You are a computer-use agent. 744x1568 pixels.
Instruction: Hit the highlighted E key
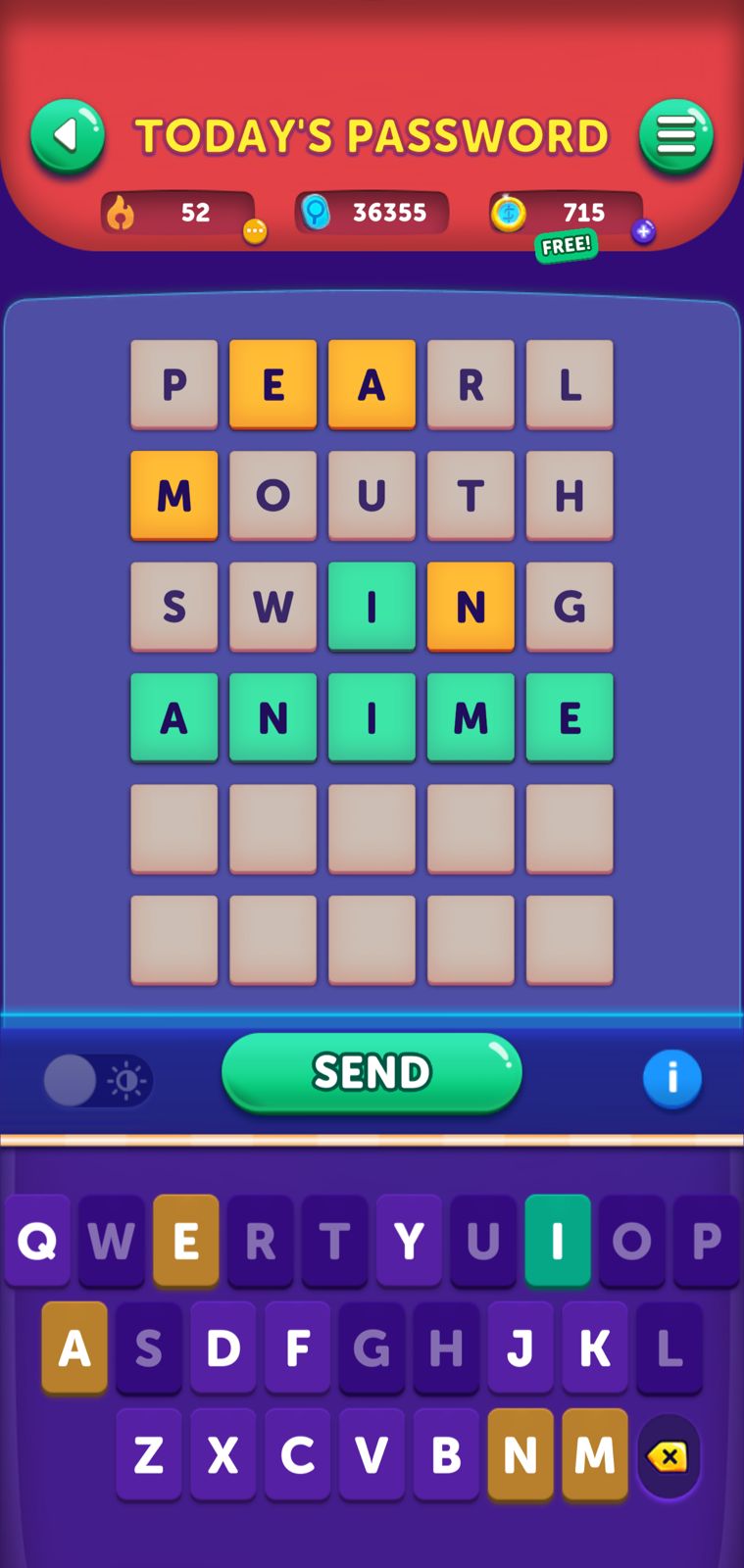pyautogui.click(x=185, y=1241)
